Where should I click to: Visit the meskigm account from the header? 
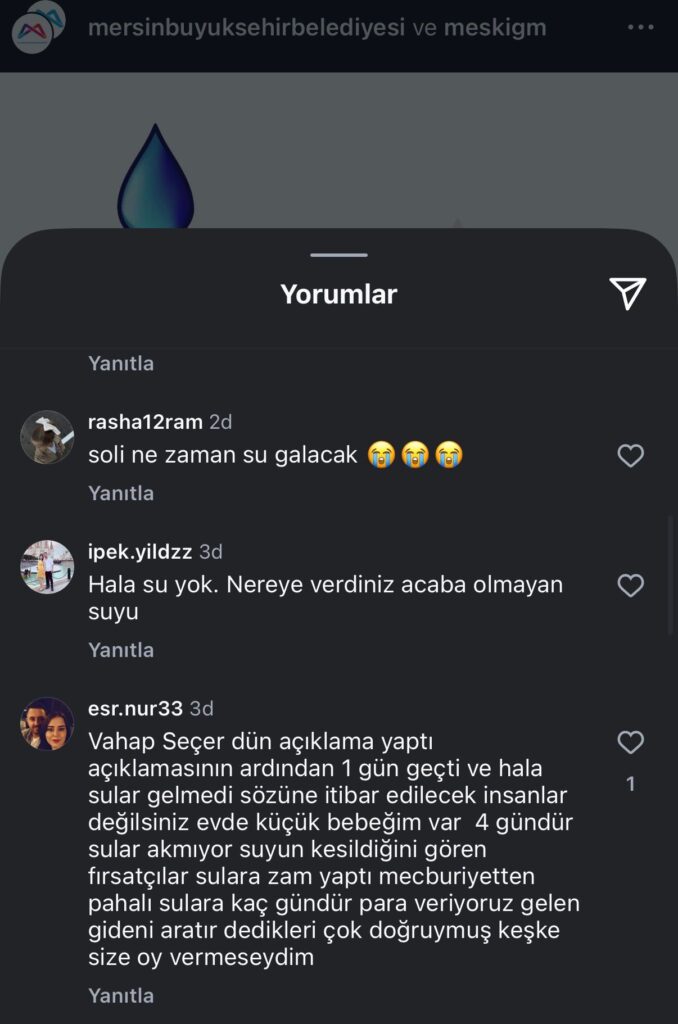pyautogui.click(x=495, y=28)
